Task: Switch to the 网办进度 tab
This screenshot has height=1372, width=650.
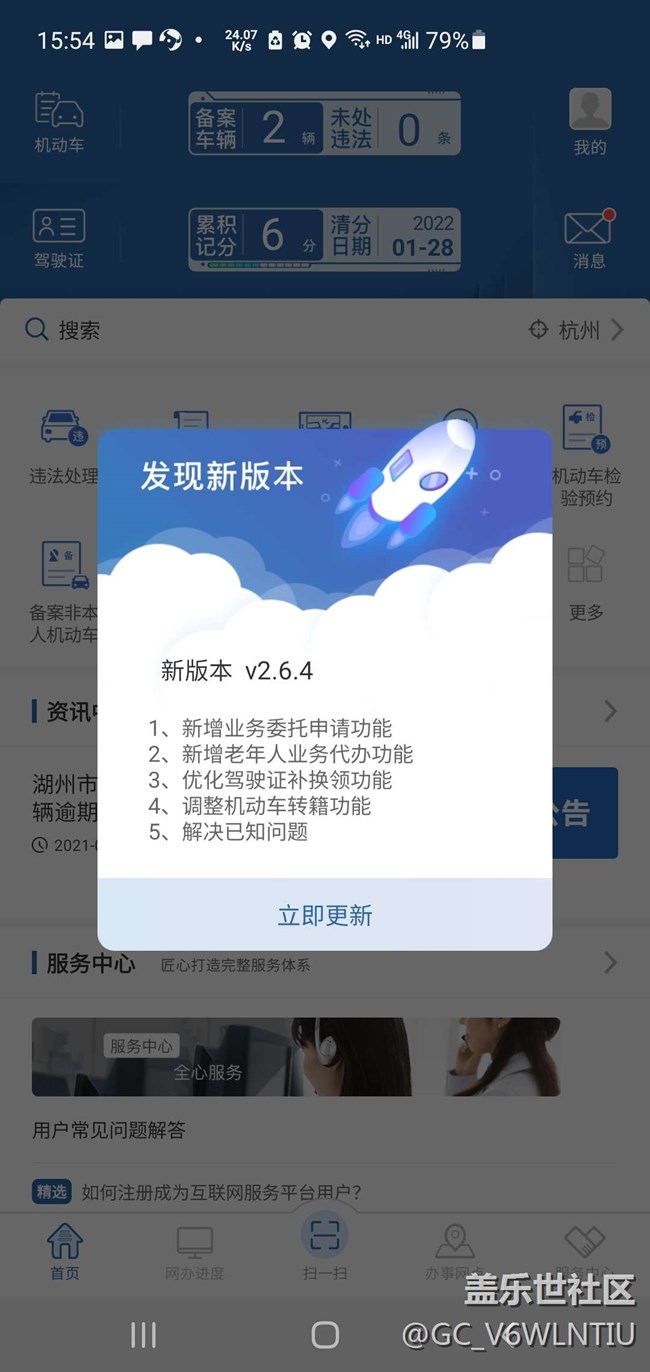Action: click(x=195, y=1252)
